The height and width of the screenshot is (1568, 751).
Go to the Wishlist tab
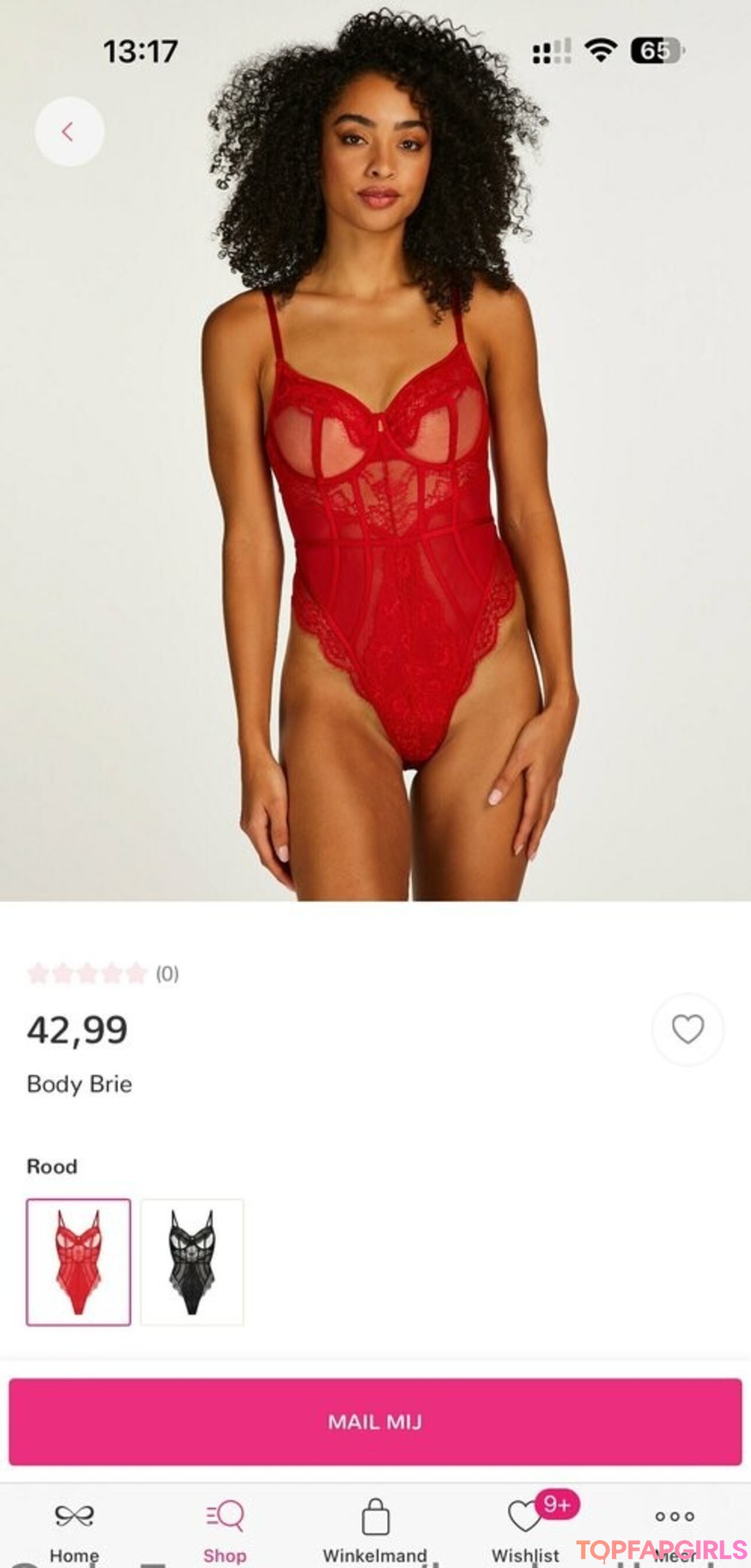coord(526,1528)
